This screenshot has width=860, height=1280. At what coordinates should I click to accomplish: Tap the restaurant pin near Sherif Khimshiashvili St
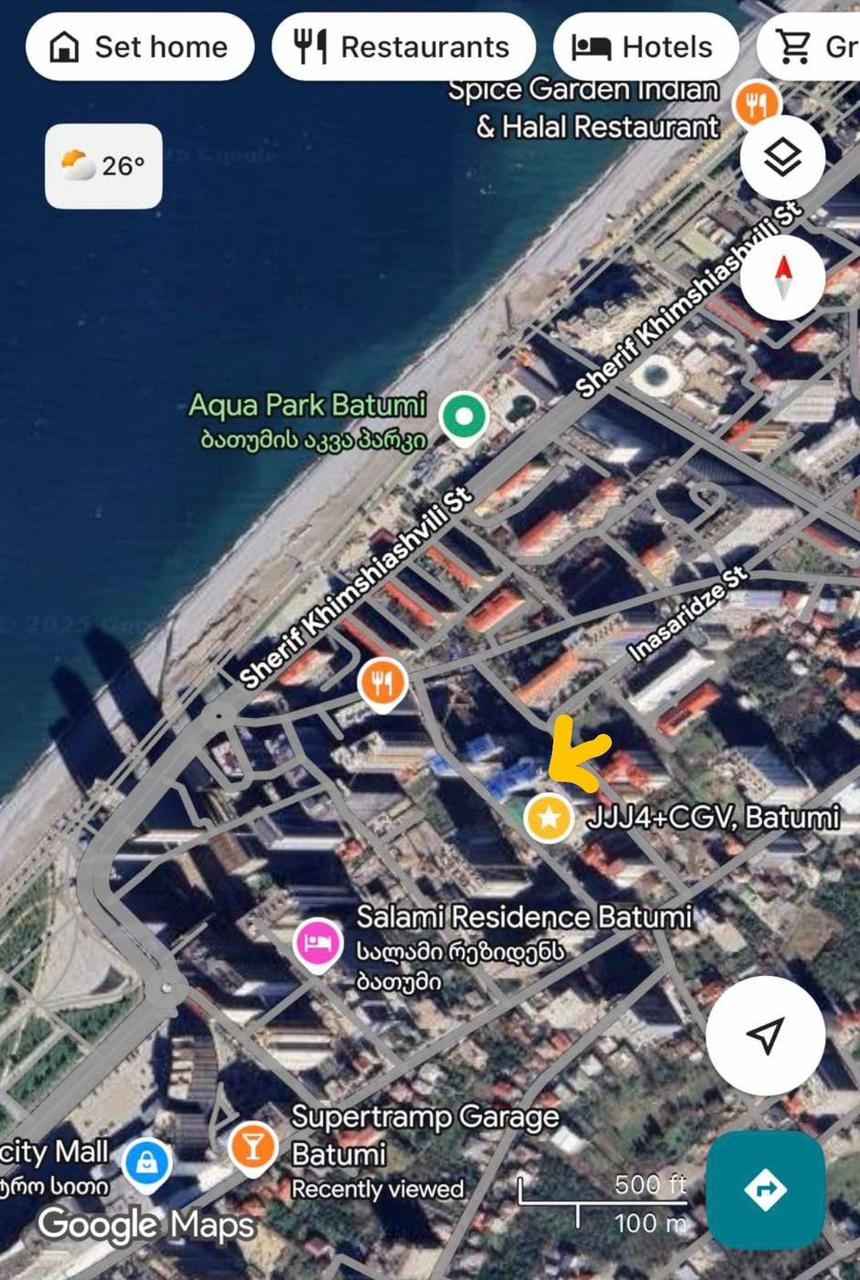click(x=382, y=684)
